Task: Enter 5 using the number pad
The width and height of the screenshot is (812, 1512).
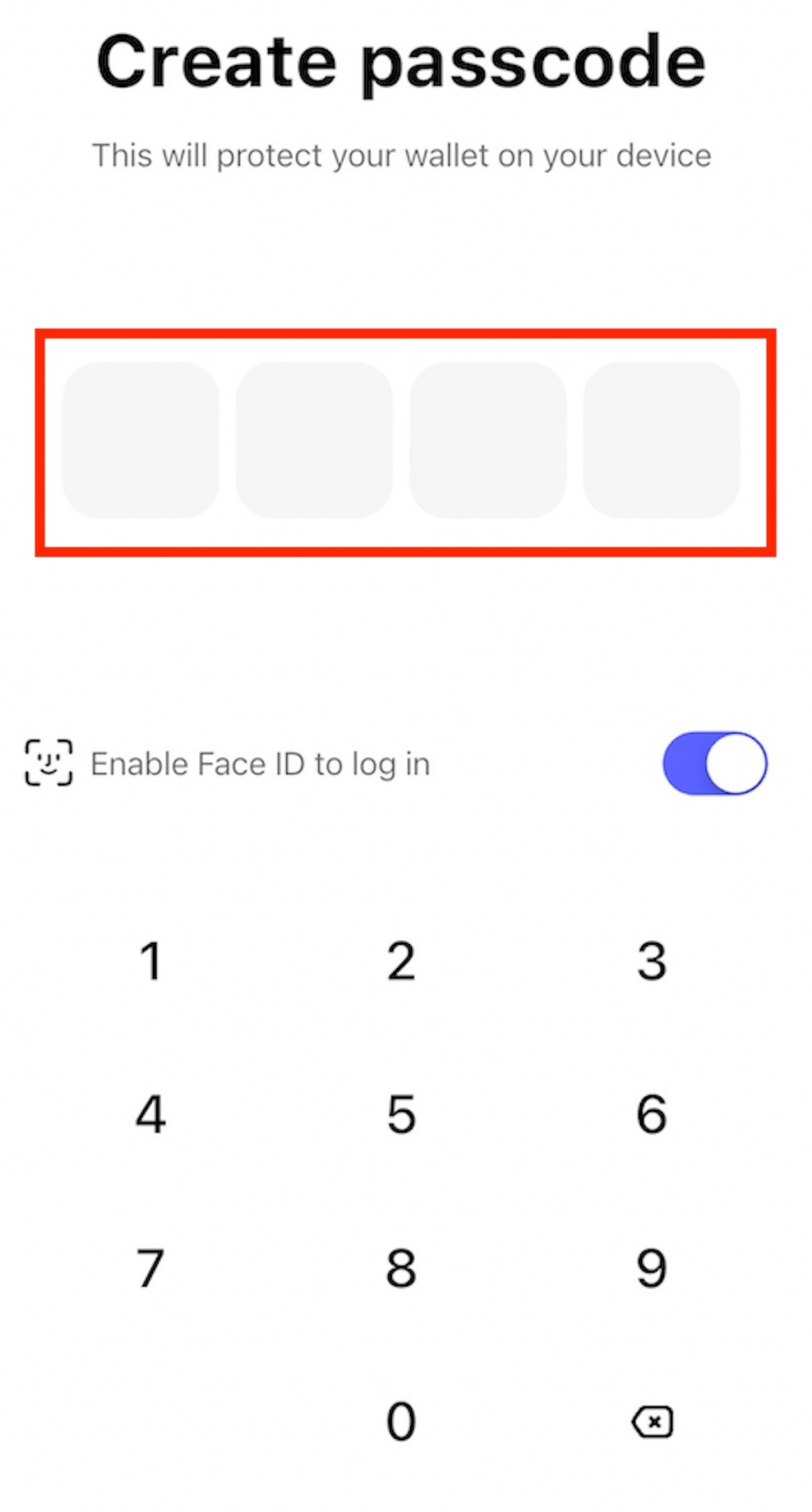Action: coord(401,1114)
